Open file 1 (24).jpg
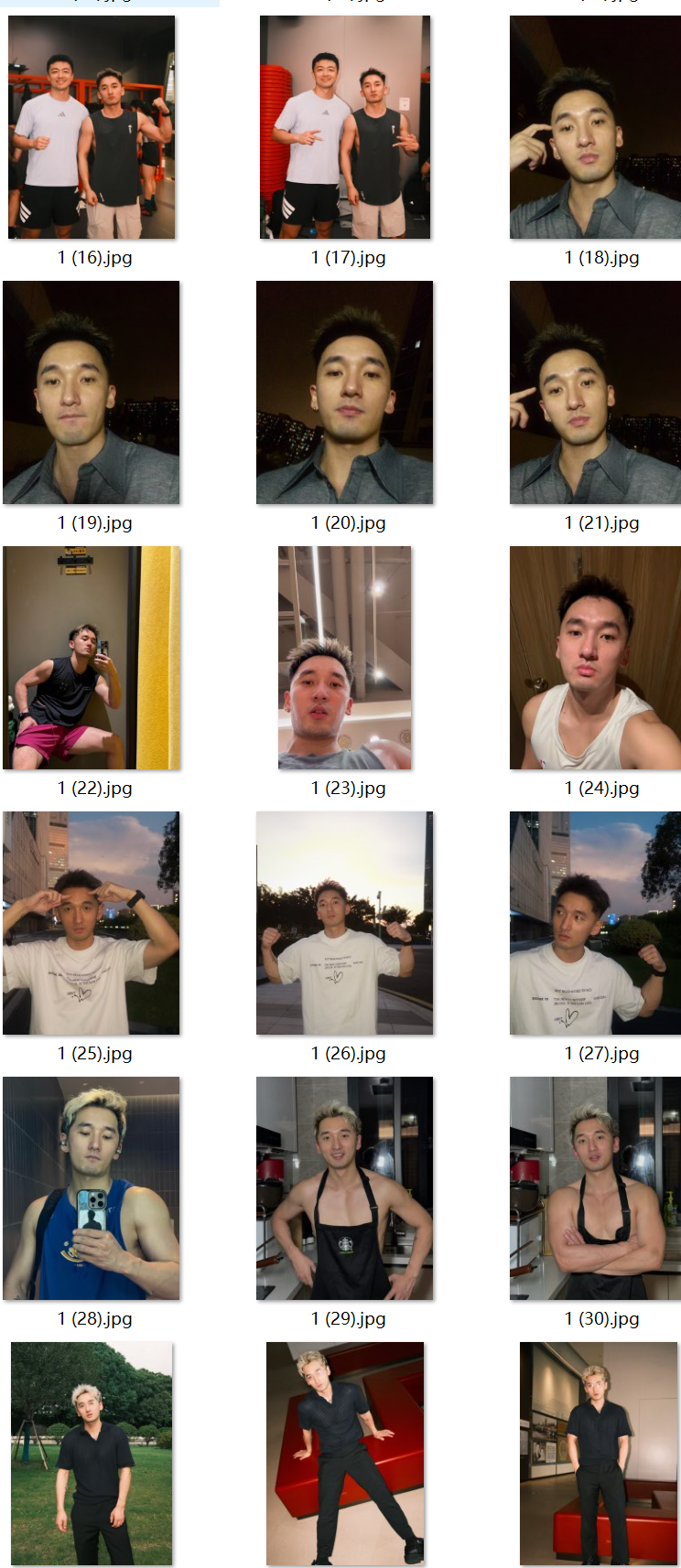 point(595,659)
